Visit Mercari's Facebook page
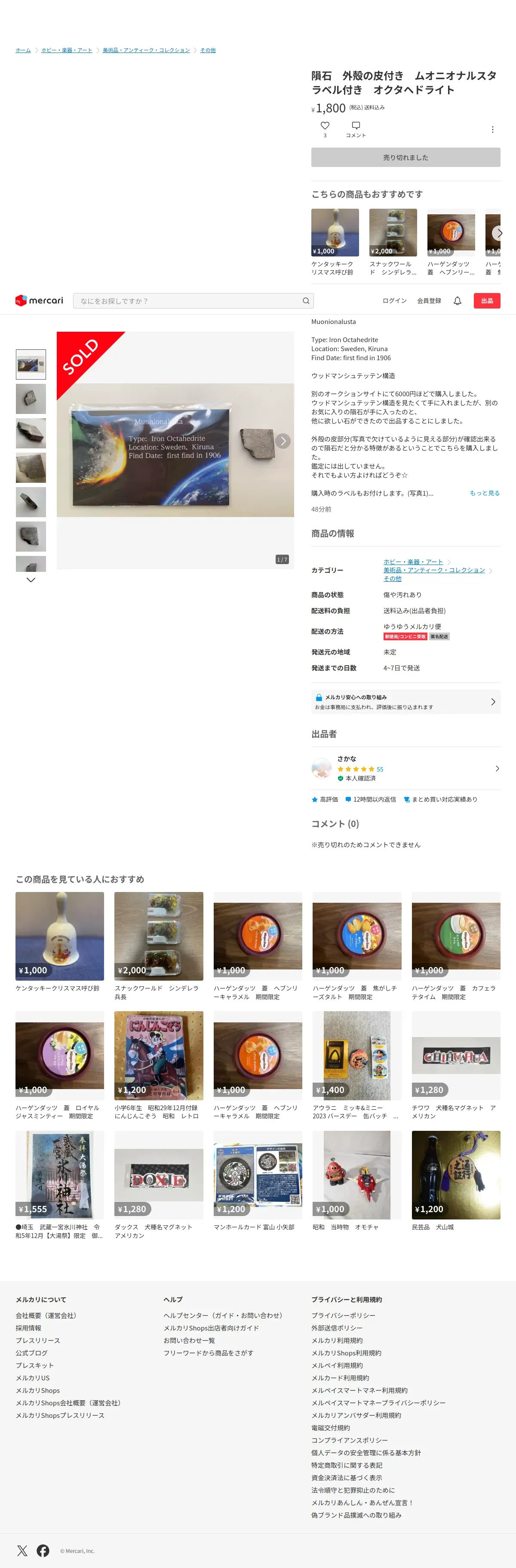 click(x=43, y=1550)
